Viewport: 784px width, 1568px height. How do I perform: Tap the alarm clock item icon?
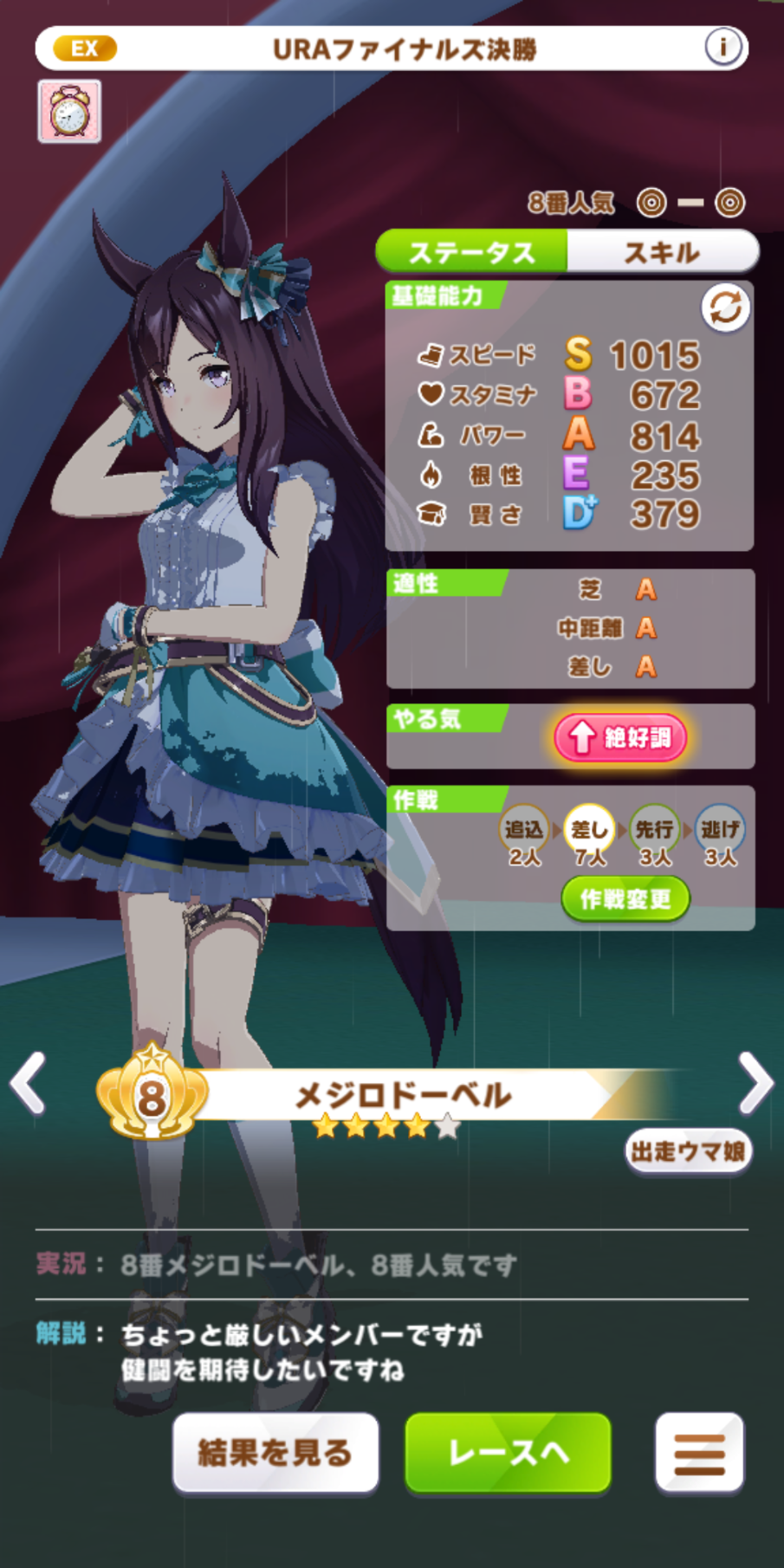point(69,112)
